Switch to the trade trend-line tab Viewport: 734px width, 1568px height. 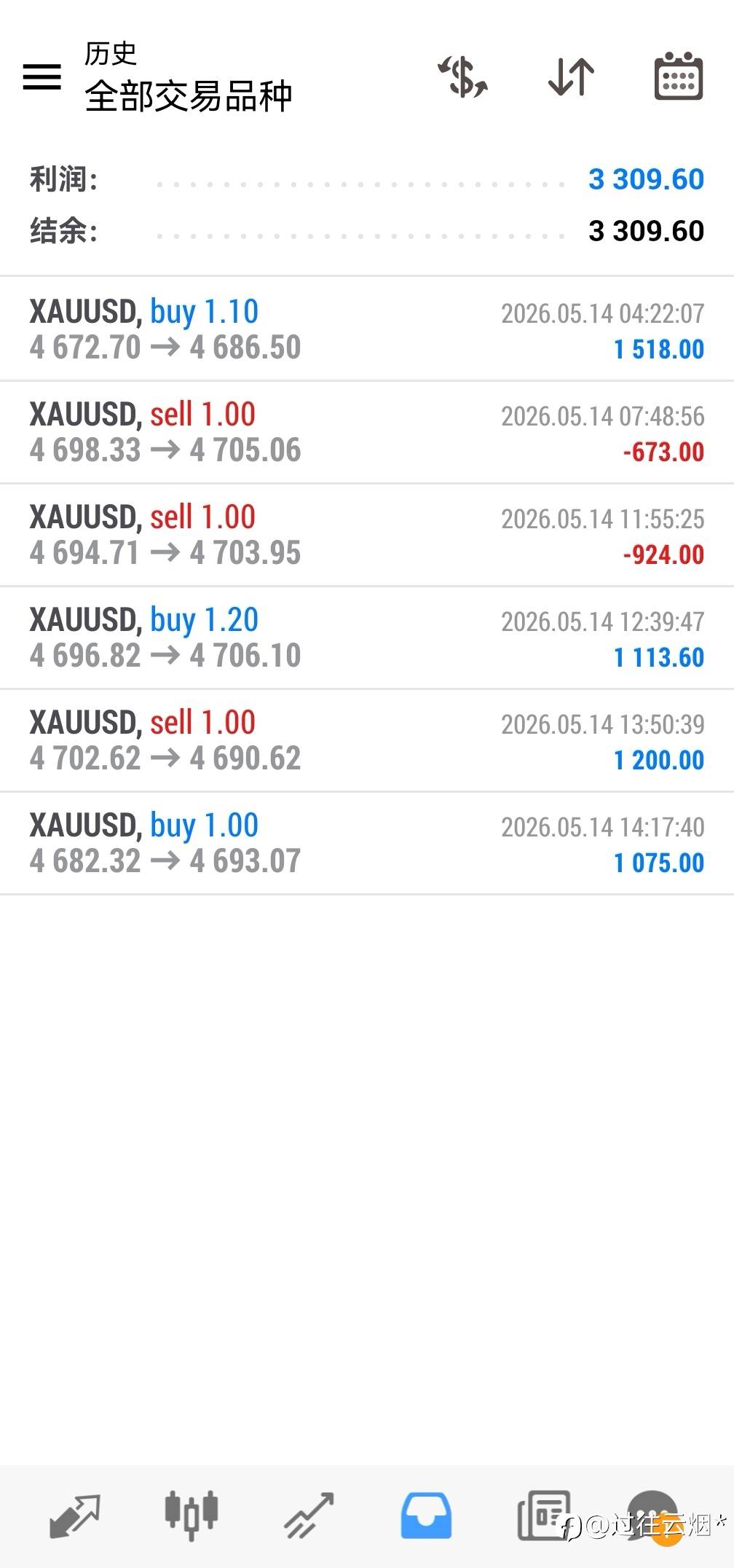click(309, 1516)
